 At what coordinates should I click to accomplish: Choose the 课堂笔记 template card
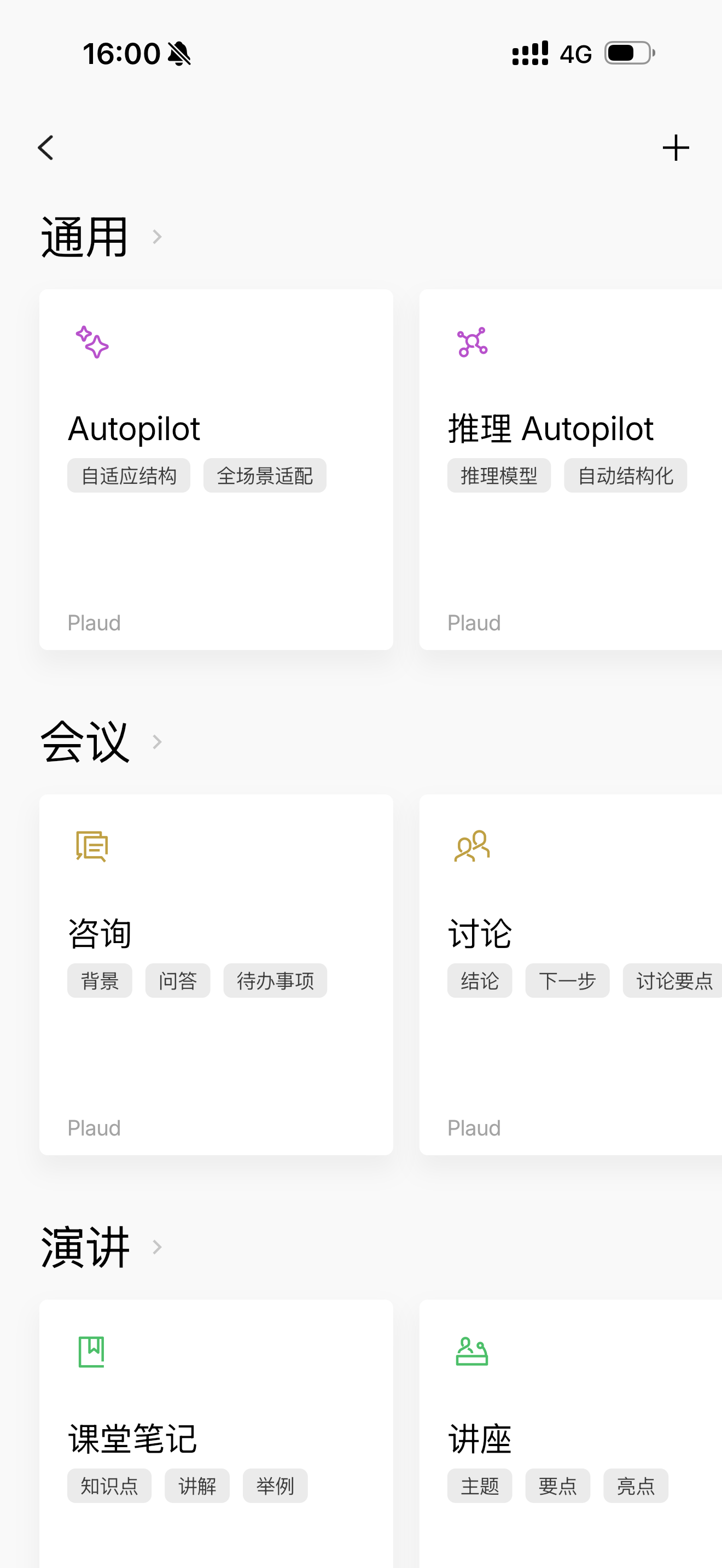pyautogui.click(x=216, y=1434)
